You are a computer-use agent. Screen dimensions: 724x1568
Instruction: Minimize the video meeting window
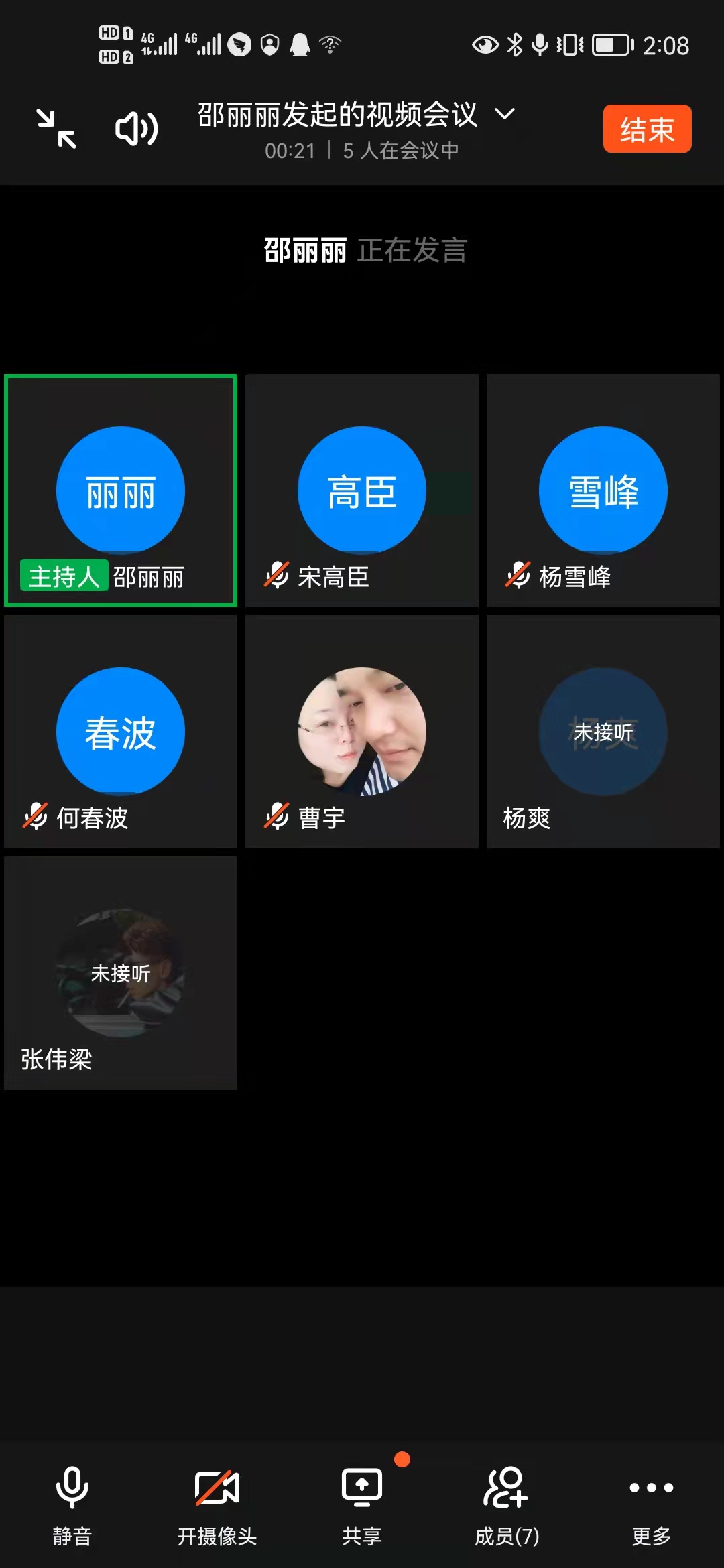56,129
